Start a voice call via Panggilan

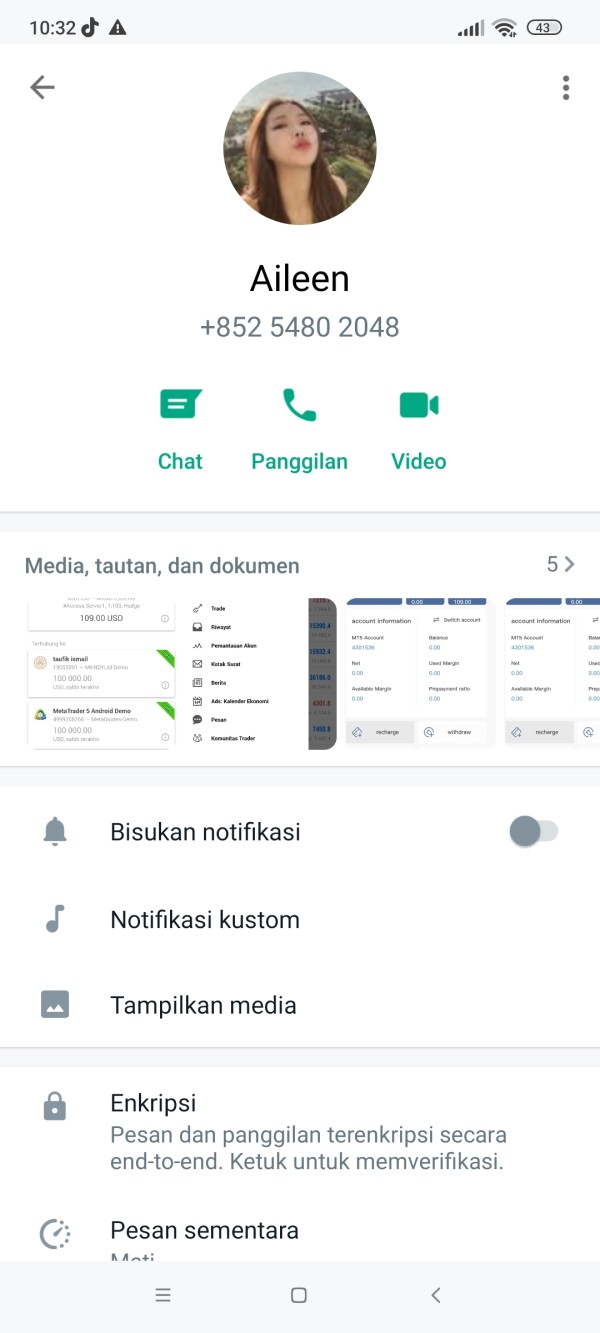(x=299, y=430)
